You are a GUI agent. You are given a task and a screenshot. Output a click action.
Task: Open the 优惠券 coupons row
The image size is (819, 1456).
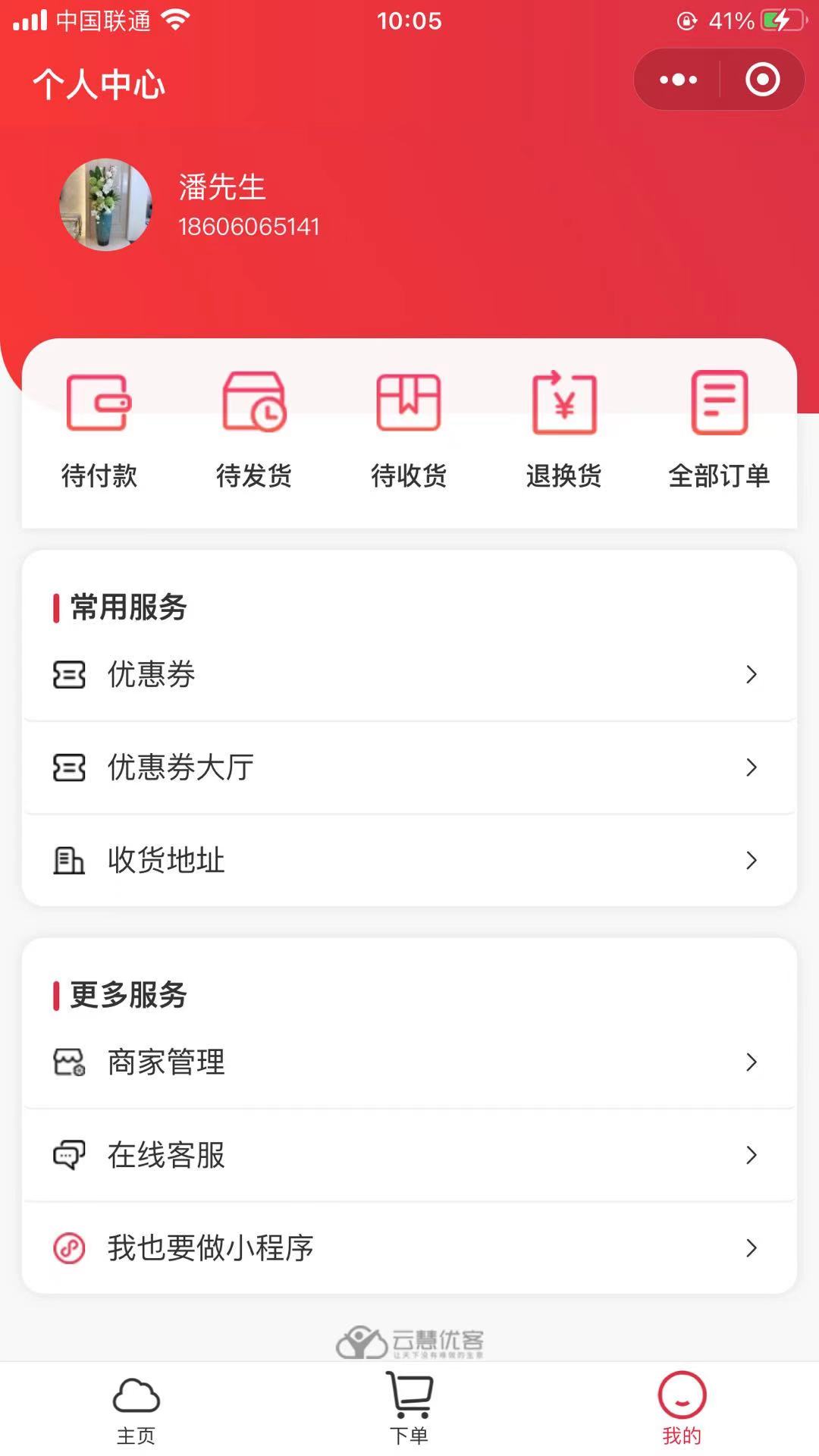(409, 674)
